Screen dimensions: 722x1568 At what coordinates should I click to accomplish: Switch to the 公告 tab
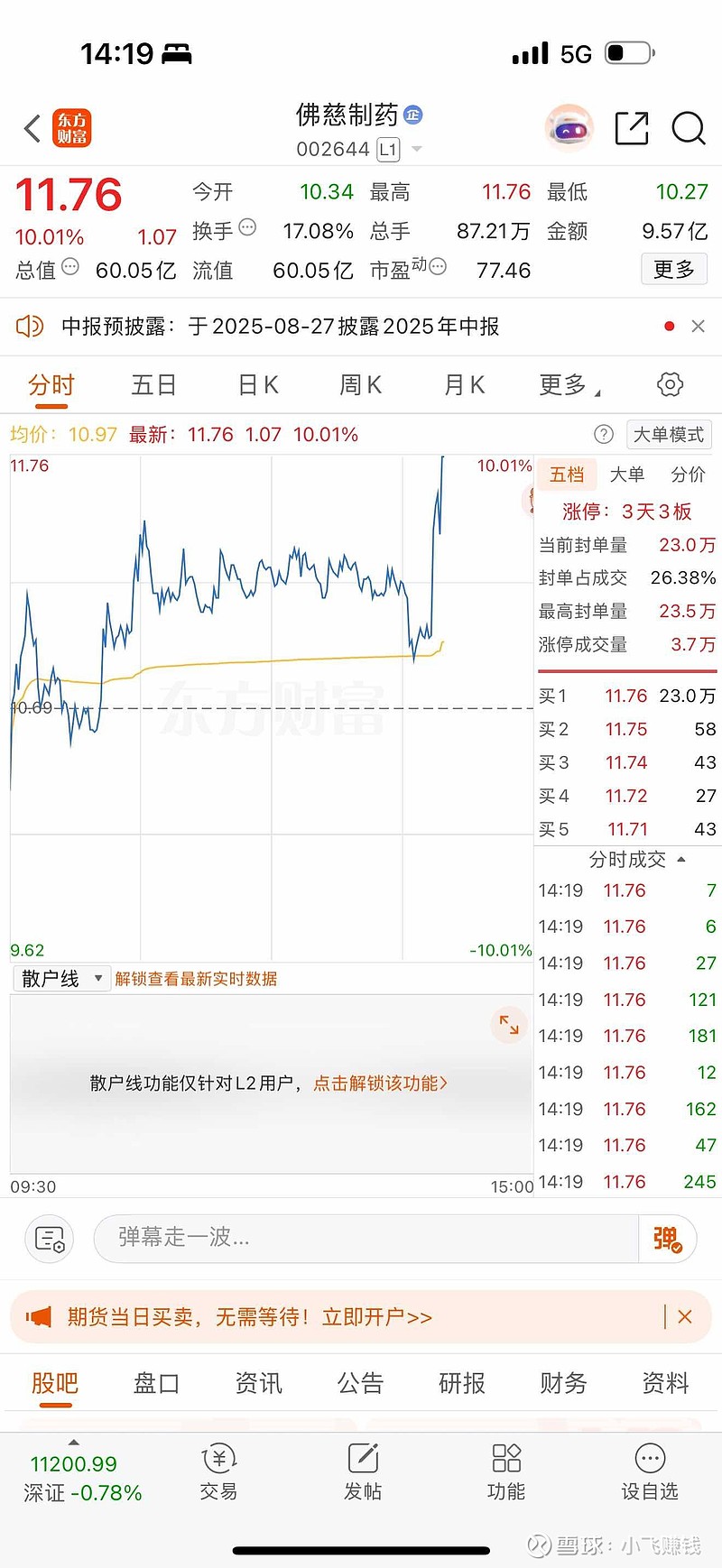(x=360, y=1382)
